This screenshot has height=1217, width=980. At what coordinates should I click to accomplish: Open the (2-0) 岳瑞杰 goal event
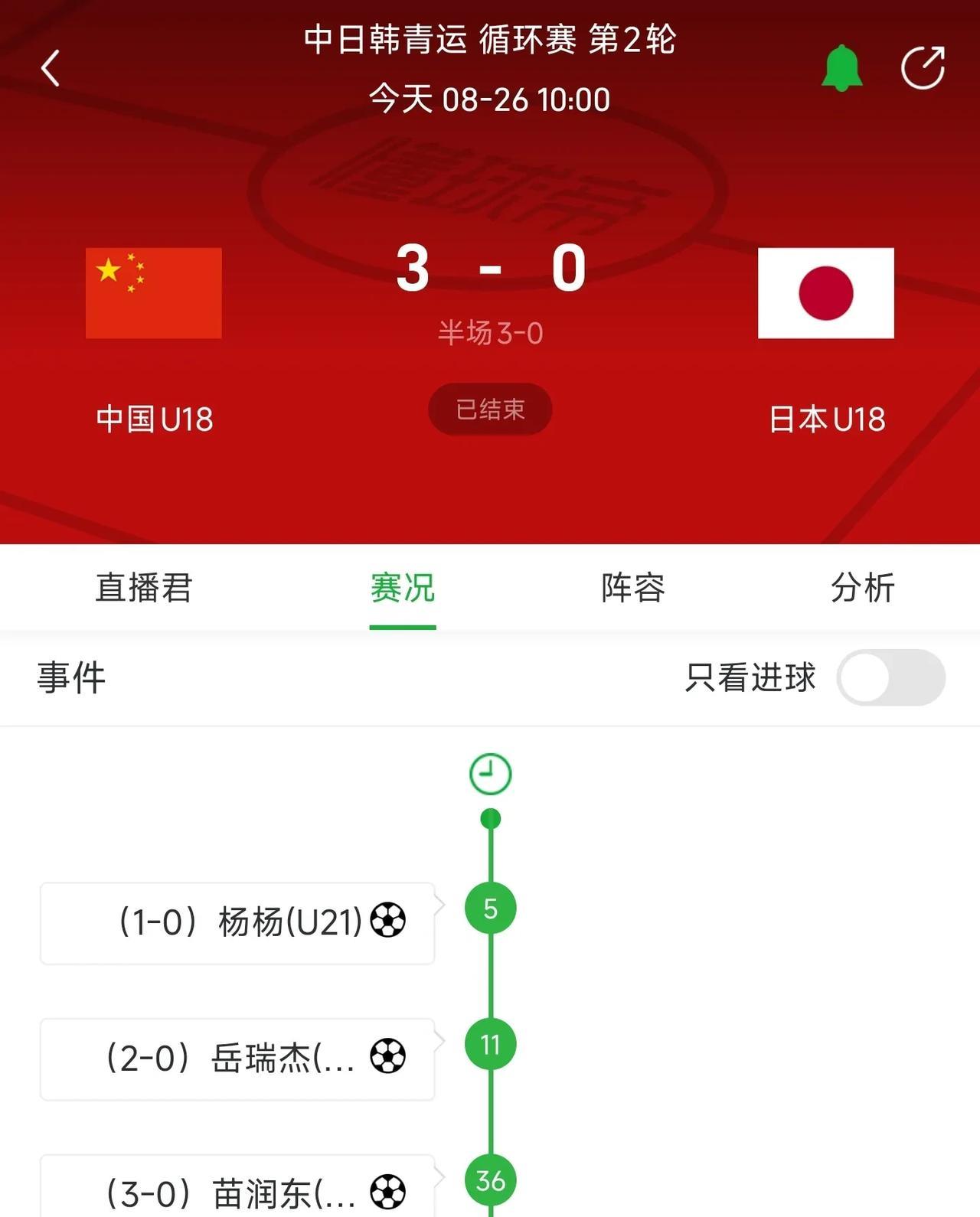237,1059
